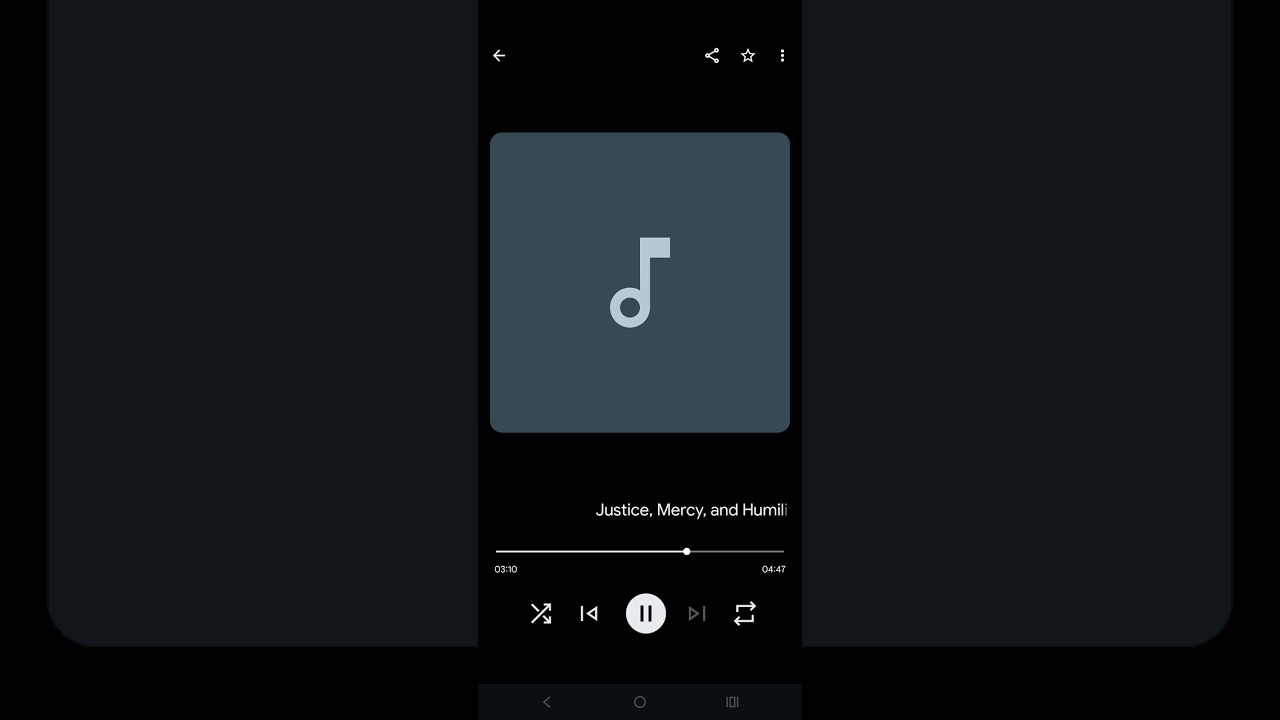This screenshot has height=720, width=1280.
Task: Toggle shuffle playback
Action: coord(541,613)
